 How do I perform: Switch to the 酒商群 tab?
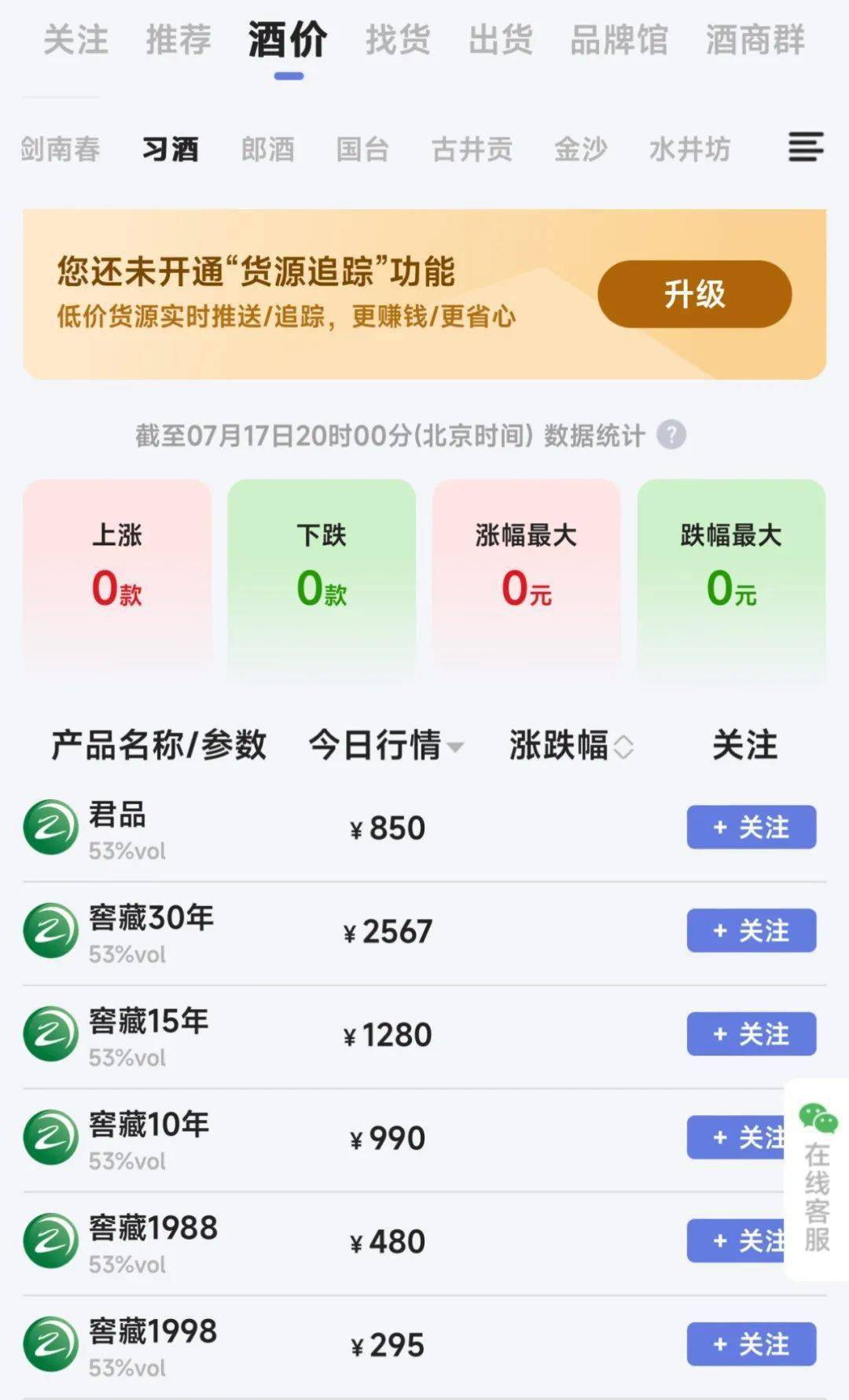coord(755,40)
